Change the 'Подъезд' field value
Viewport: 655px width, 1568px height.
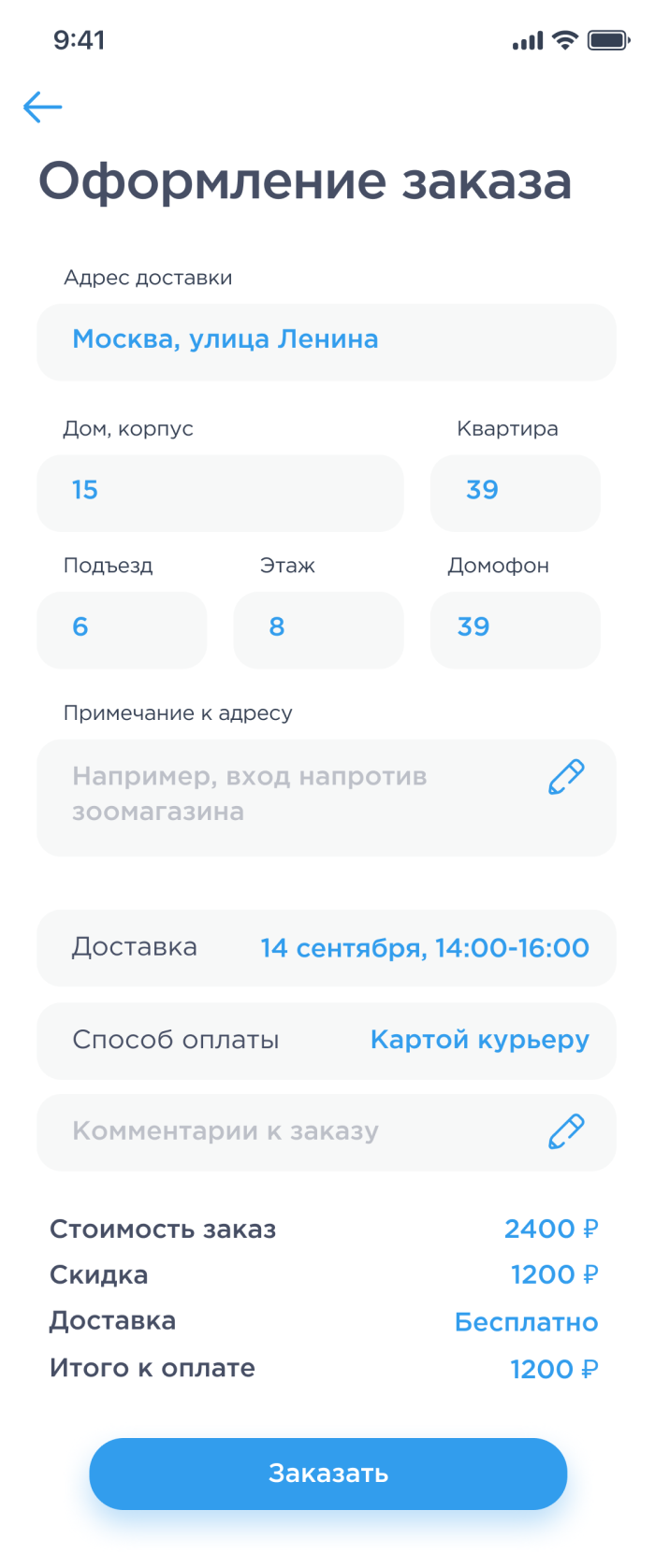coord(122,629)
